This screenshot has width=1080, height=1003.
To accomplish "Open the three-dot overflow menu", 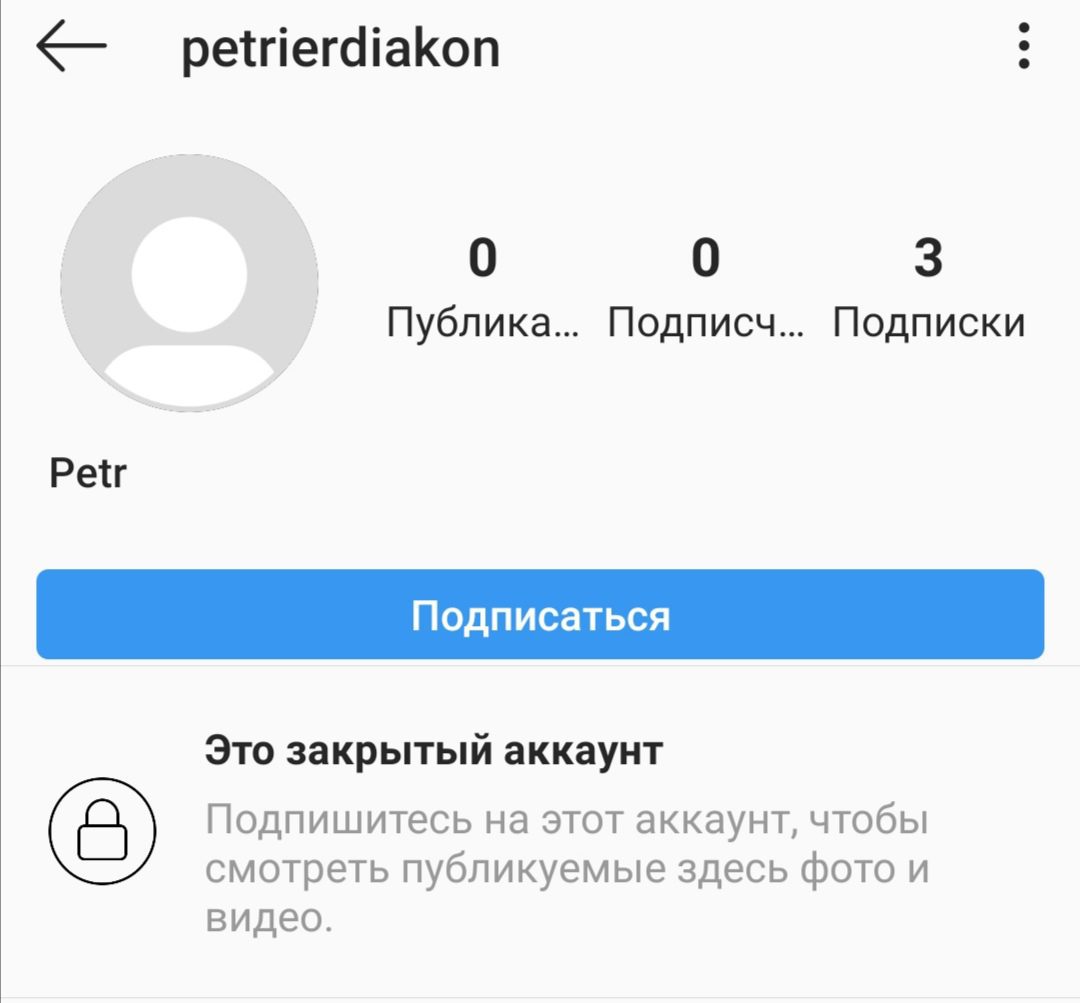I will coord(1022,47).
